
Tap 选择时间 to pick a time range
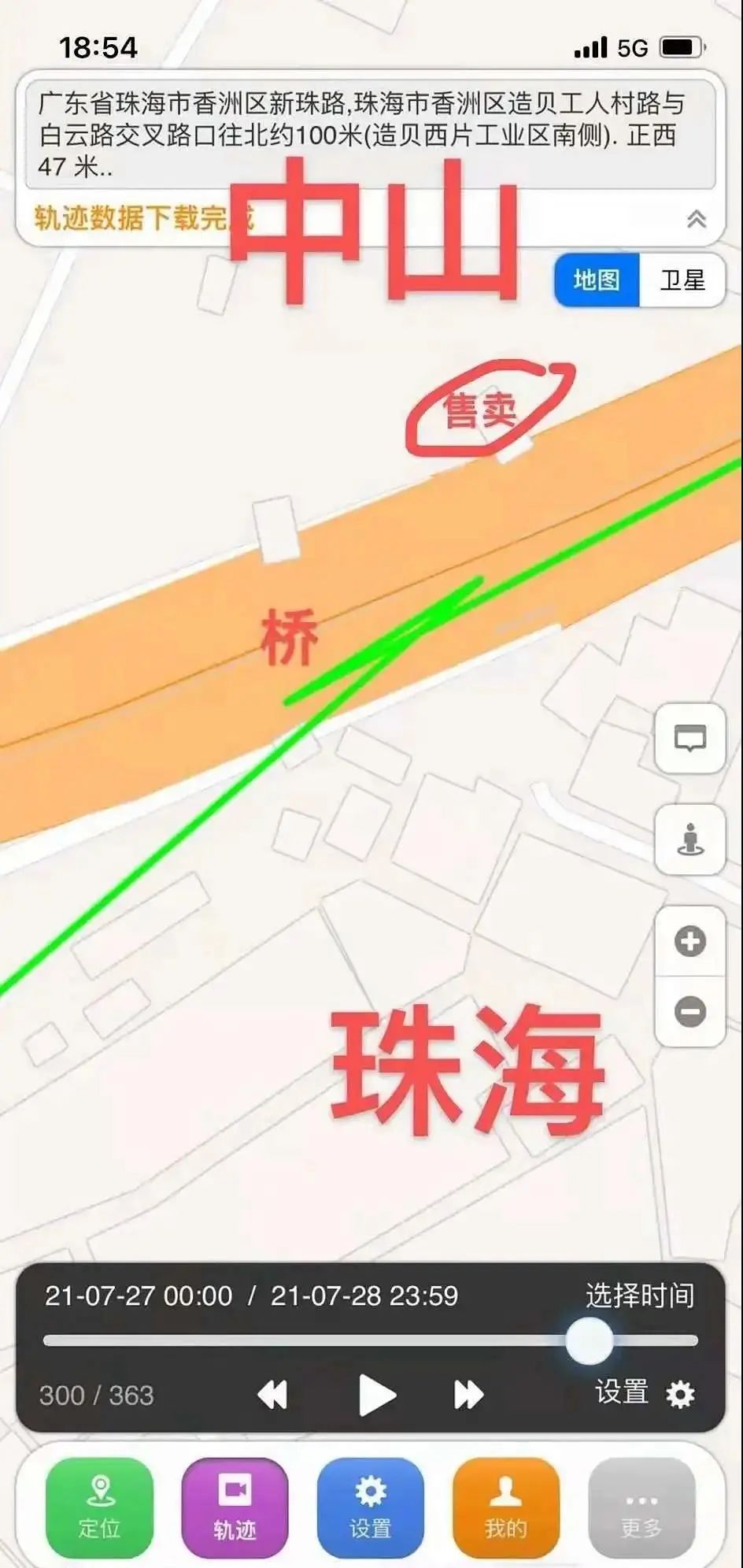coord(639,1296)
